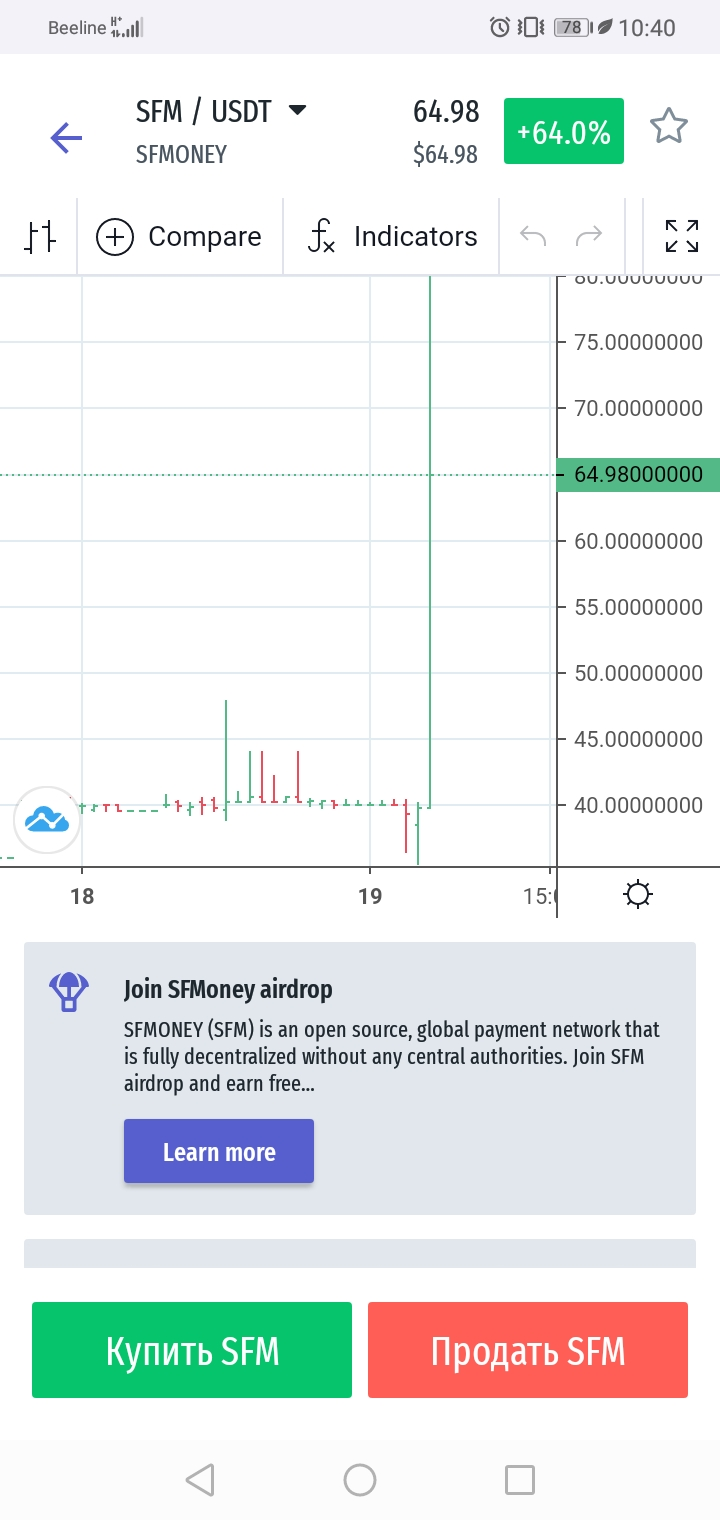Change the chart bar style
Image resolution: width=720 pixels, height=1520 pixels.
coord(39,237)
